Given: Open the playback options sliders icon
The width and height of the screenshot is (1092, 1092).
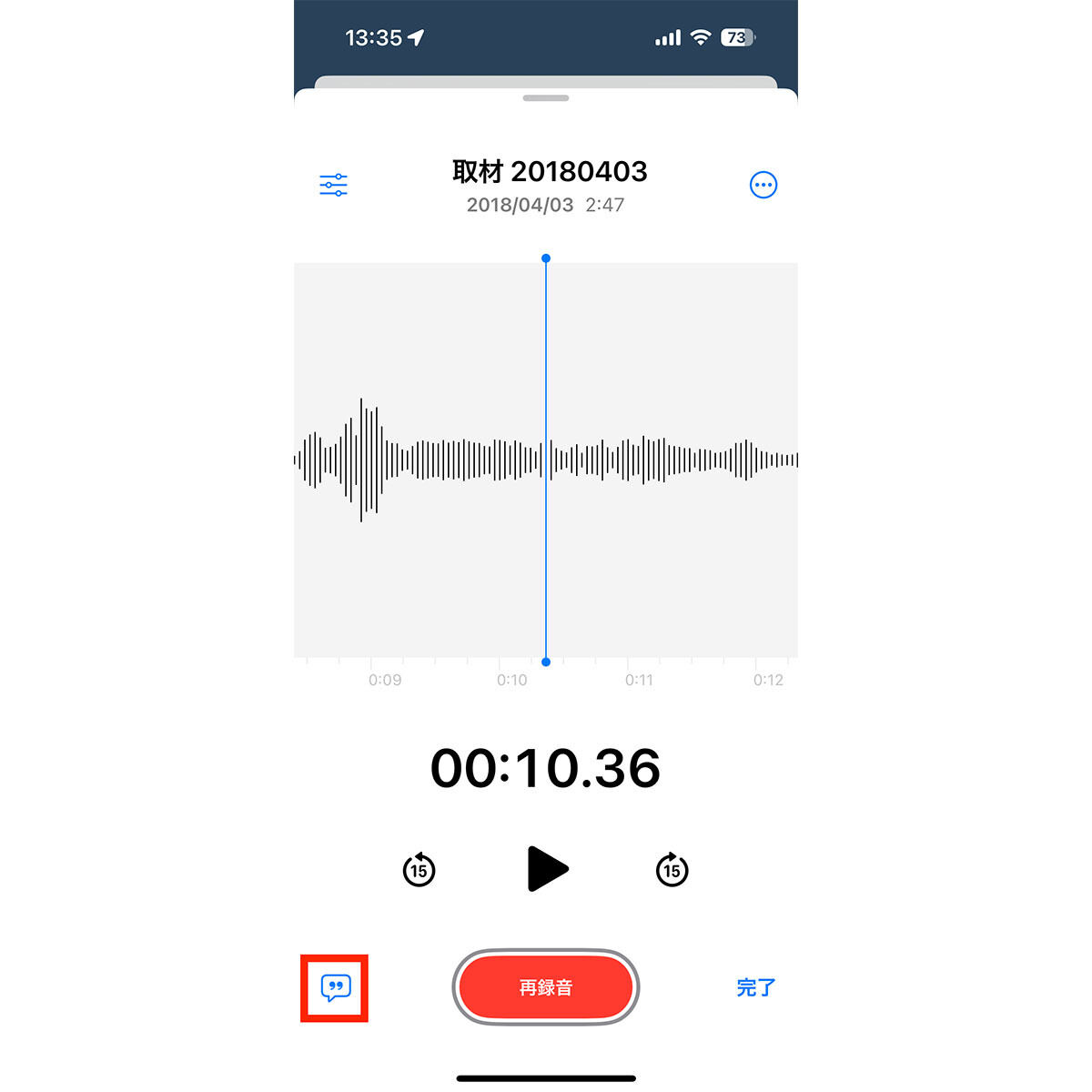Looking at the screenshot, I should click(333, 185).
